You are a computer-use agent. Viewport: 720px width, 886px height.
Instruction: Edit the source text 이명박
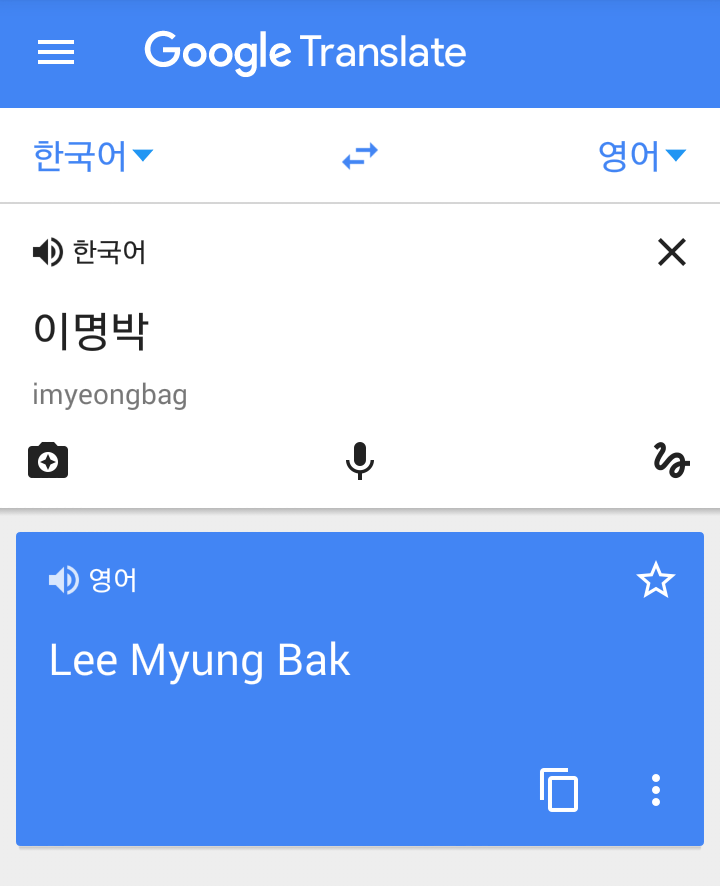[x=92, y=331]
